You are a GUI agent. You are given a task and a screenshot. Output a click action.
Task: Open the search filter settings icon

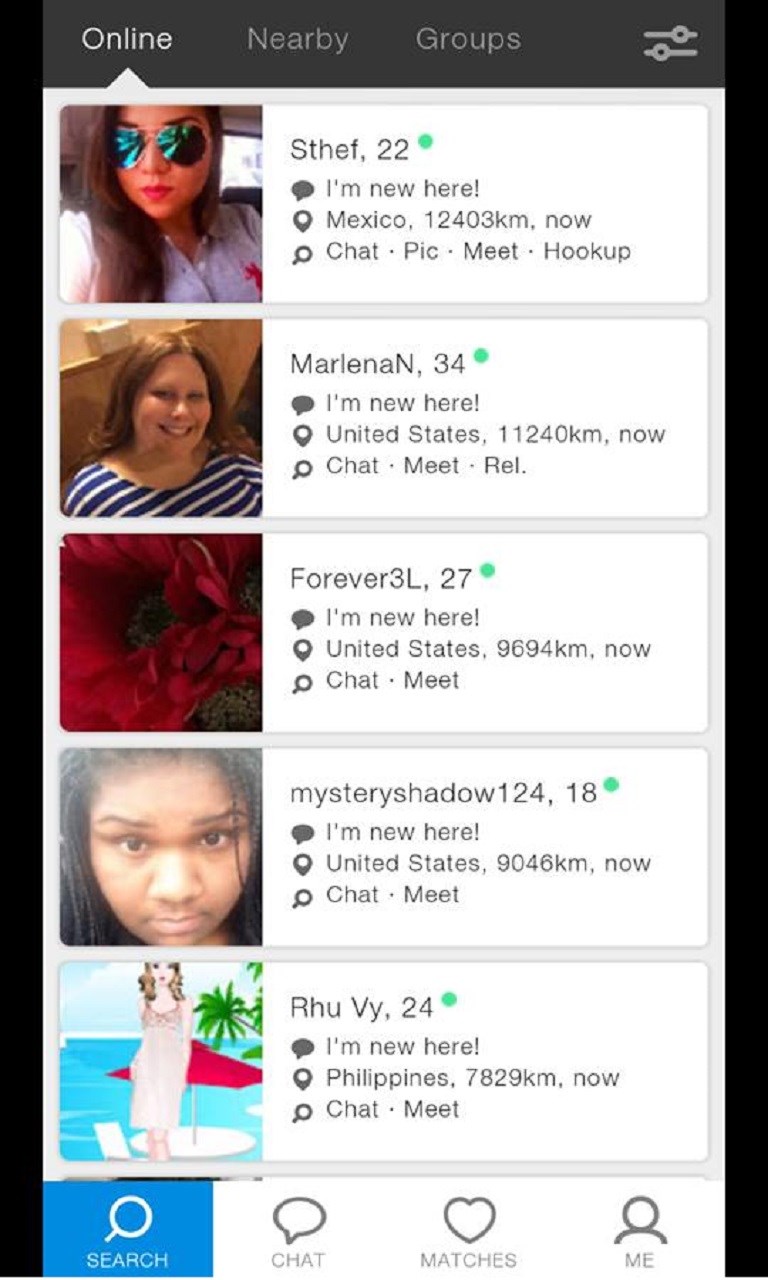click(670, 42)
